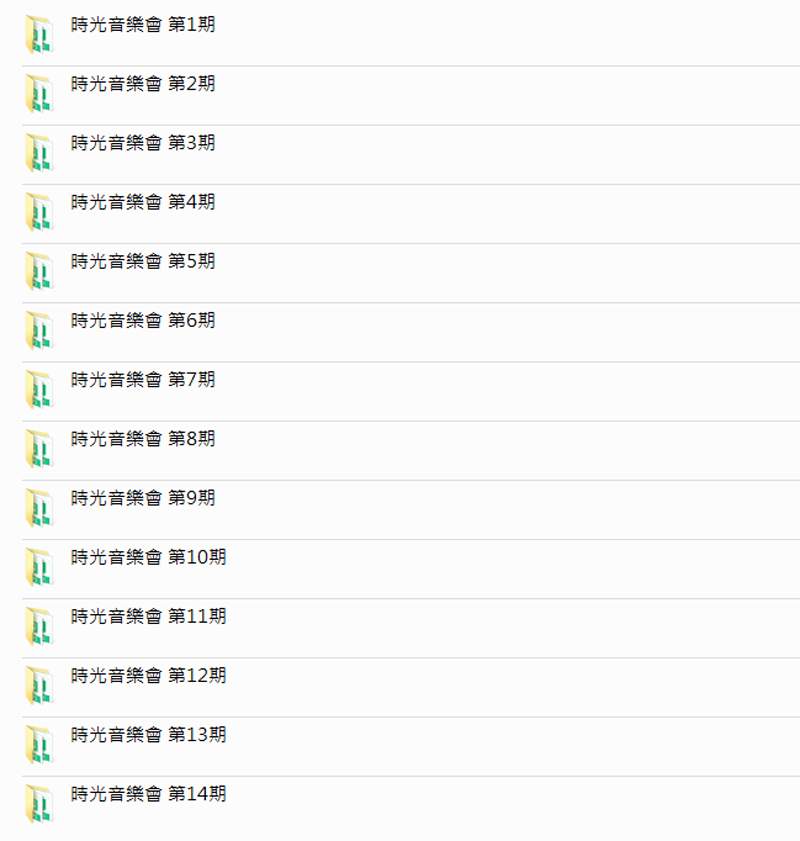Tap the 時光音樂會 第5期 folder row
Screen dimensions: 800x841
[x=142, y=261]
